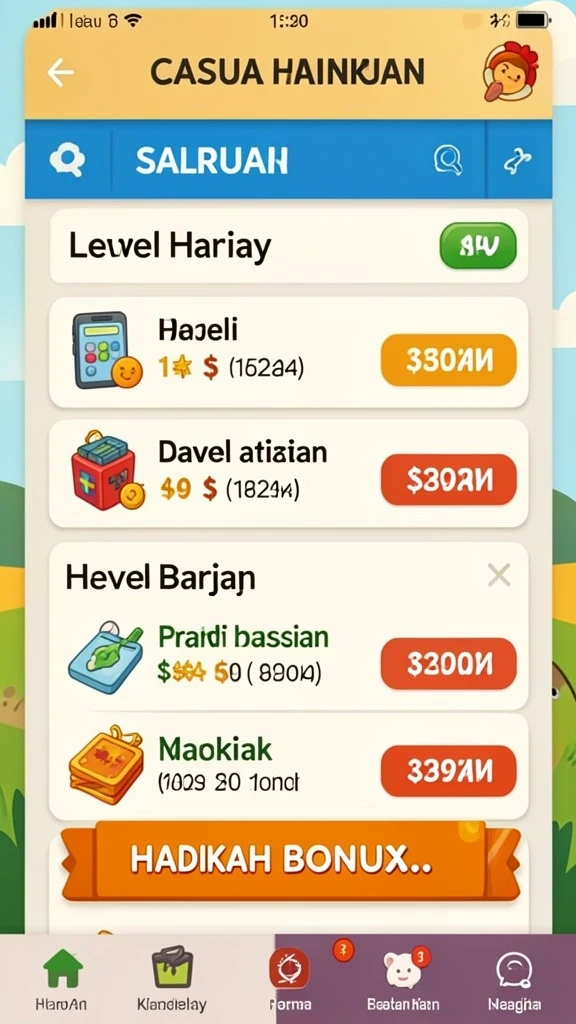Switch to the Porma tab
Viewport: 576px width, 1024px height.
290,980
